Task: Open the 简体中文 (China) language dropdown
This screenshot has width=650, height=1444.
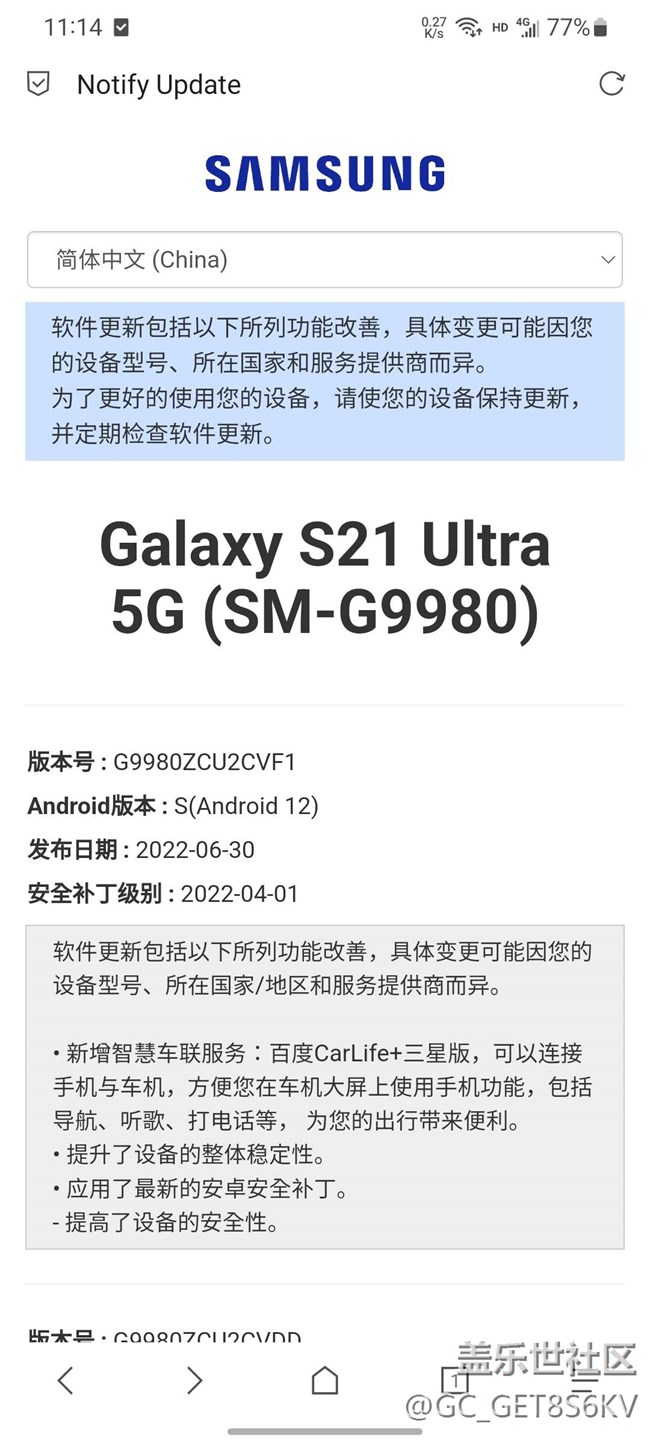Action: click(324, 260)
